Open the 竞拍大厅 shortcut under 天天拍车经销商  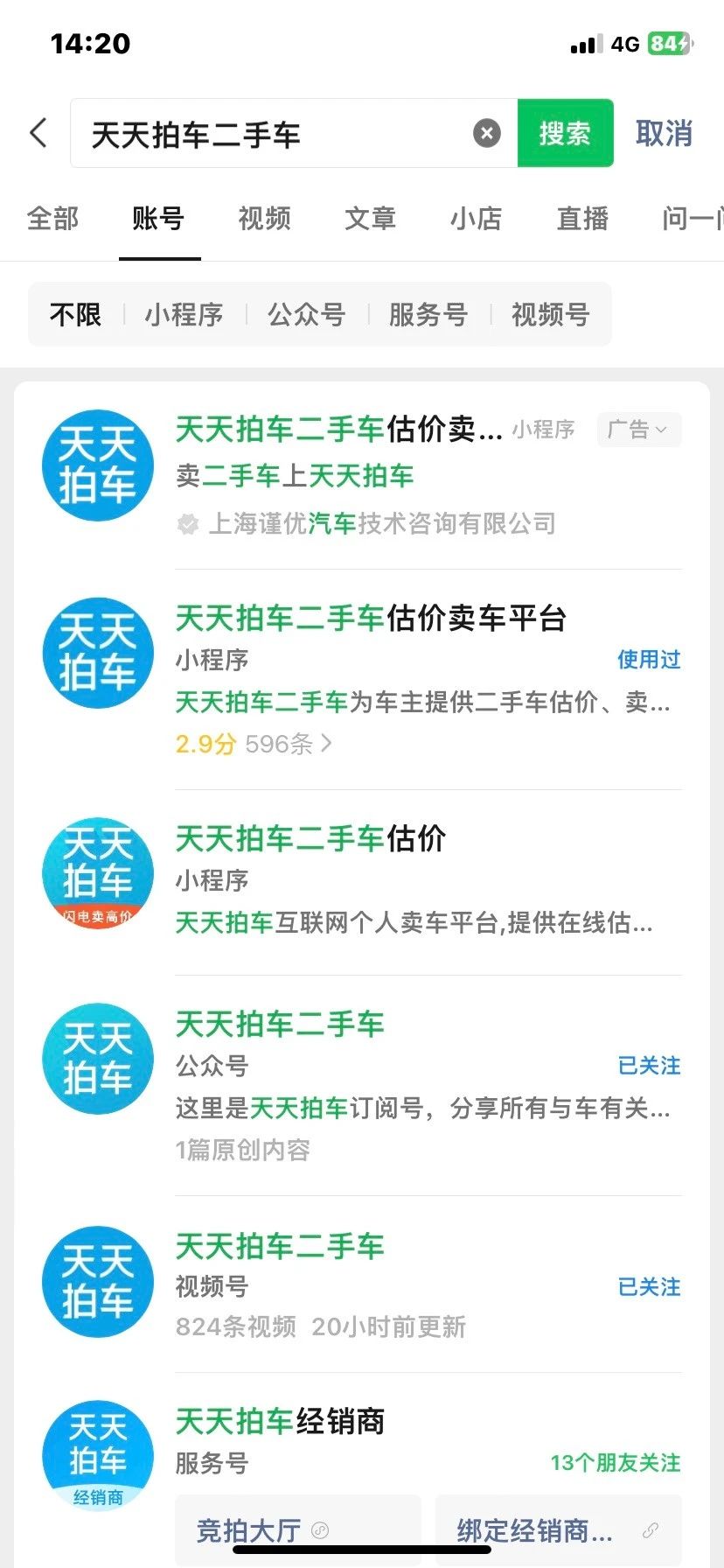(x=298, y=1530)
